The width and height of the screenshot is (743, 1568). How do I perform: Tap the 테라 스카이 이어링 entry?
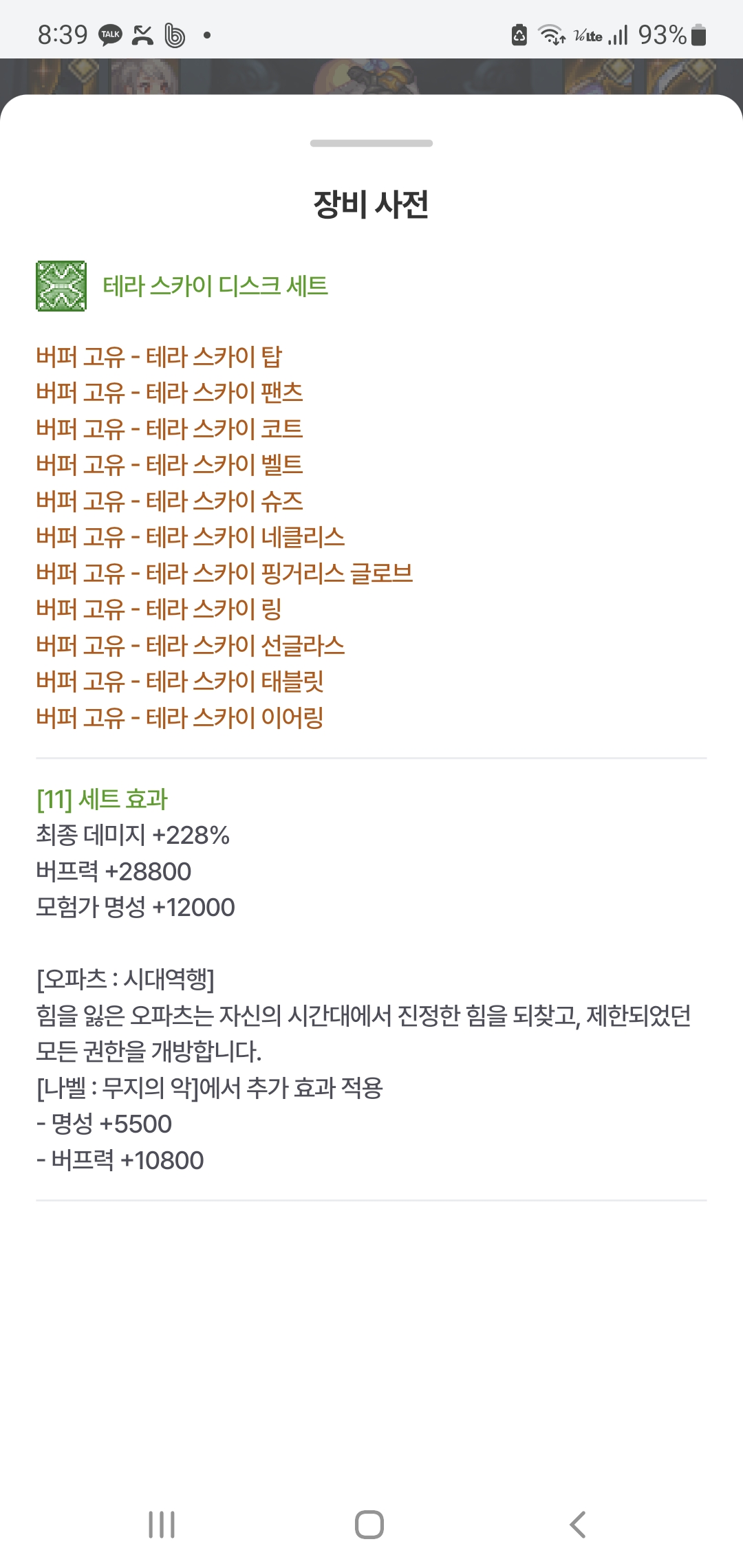click(x=180, y=717)
